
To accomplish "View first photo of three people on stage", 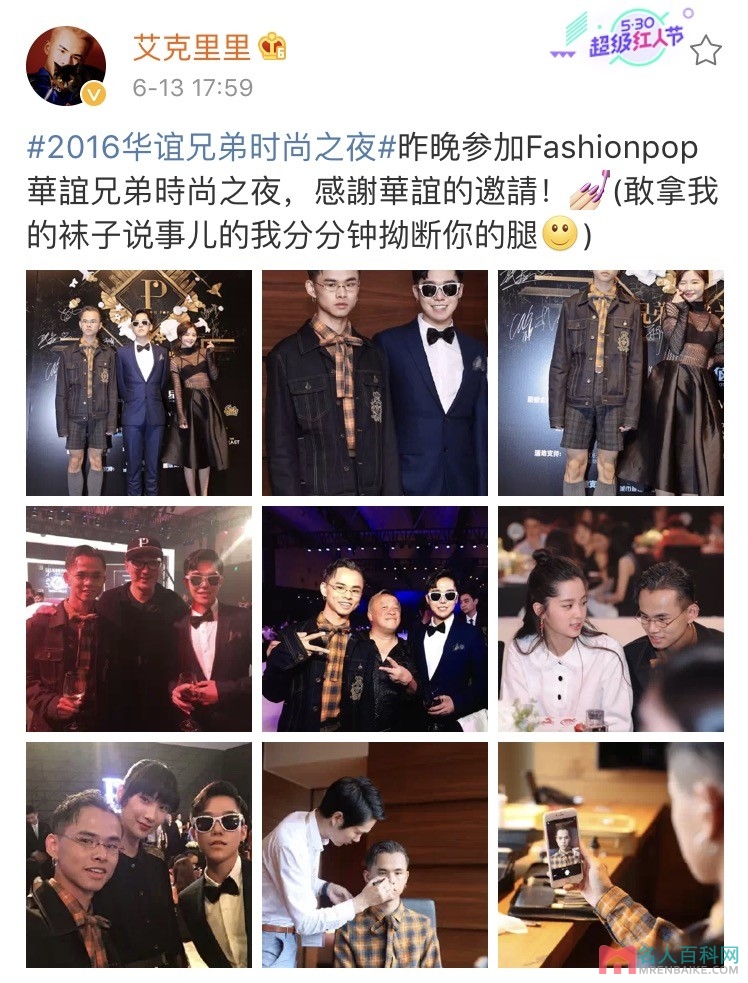I will click(138, 383).
